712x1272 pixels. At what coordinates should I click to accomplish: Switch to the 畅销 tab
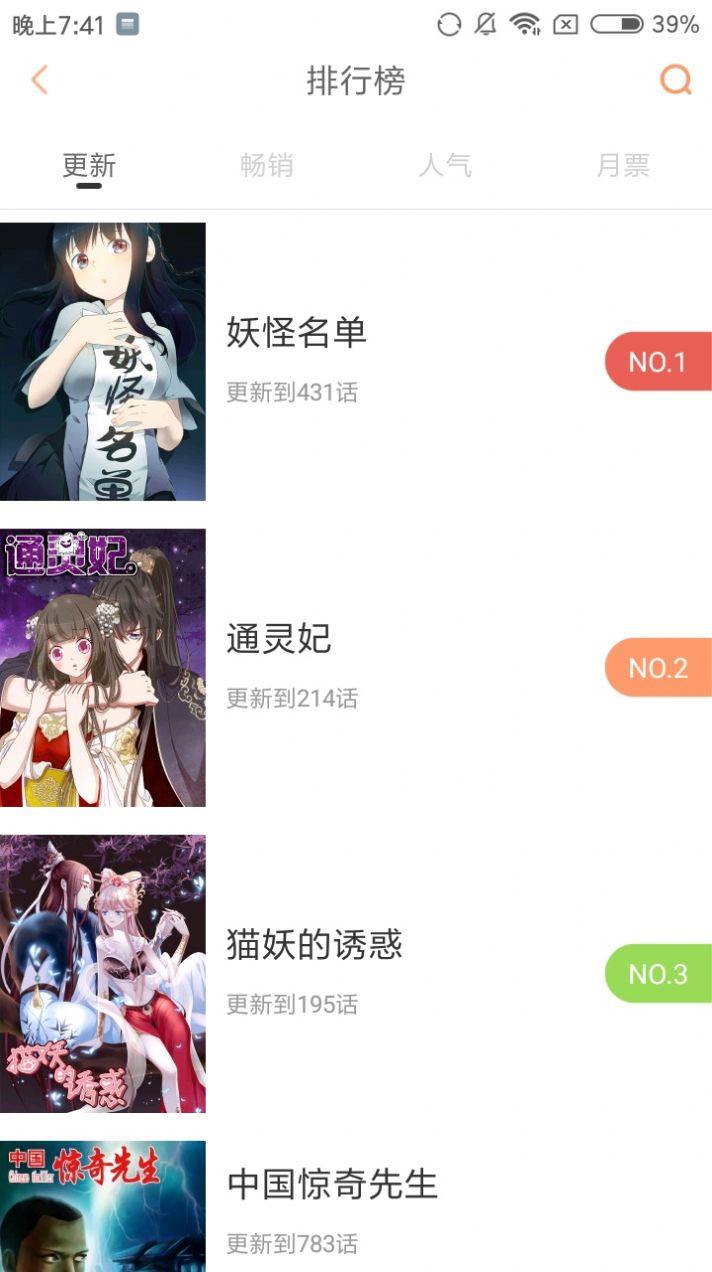click(x=267, y=165)
